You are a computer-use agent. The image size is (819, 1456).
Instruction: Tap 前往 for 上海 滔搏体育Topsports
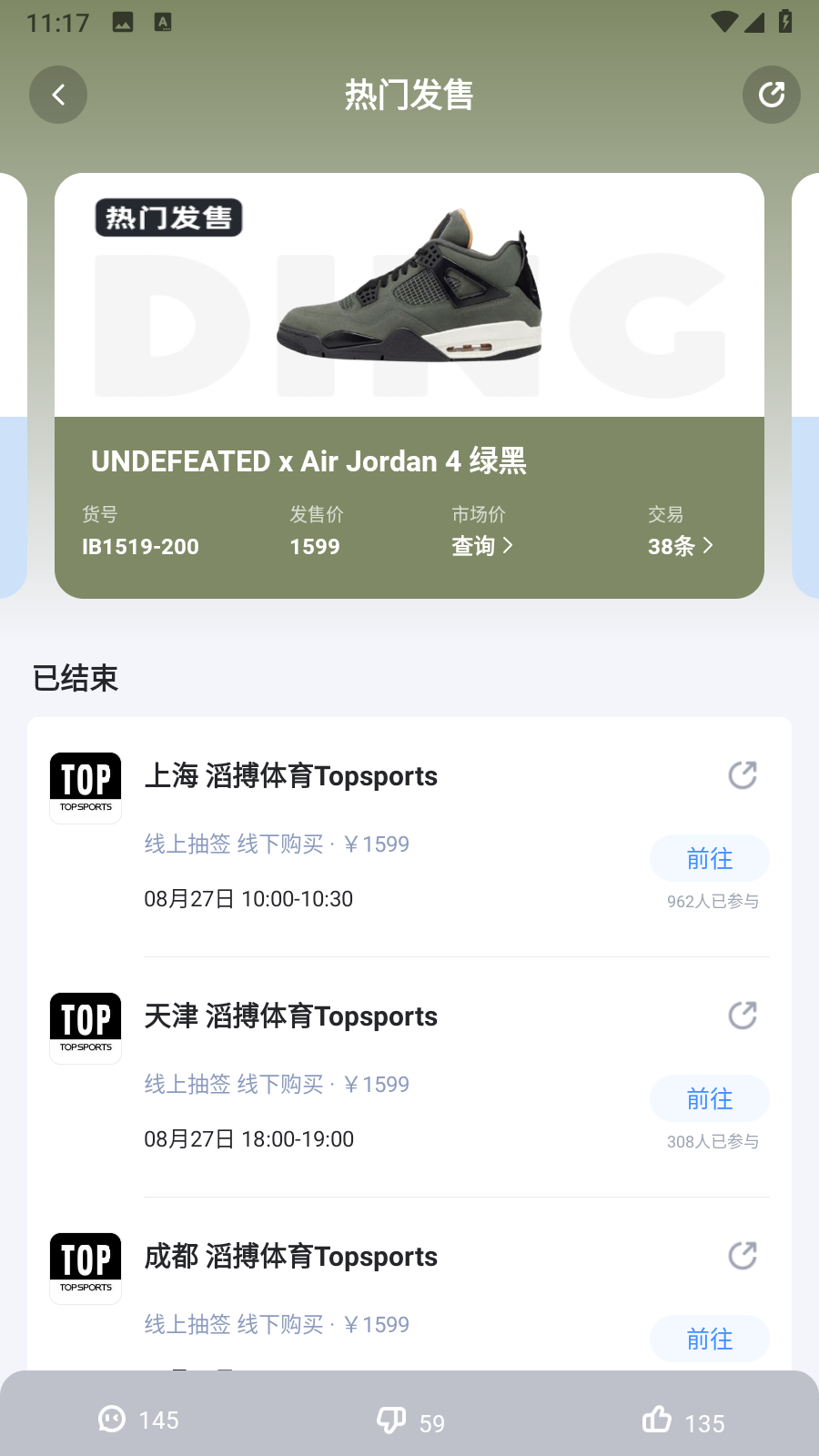pyautogui.click(x=709, y=858)
